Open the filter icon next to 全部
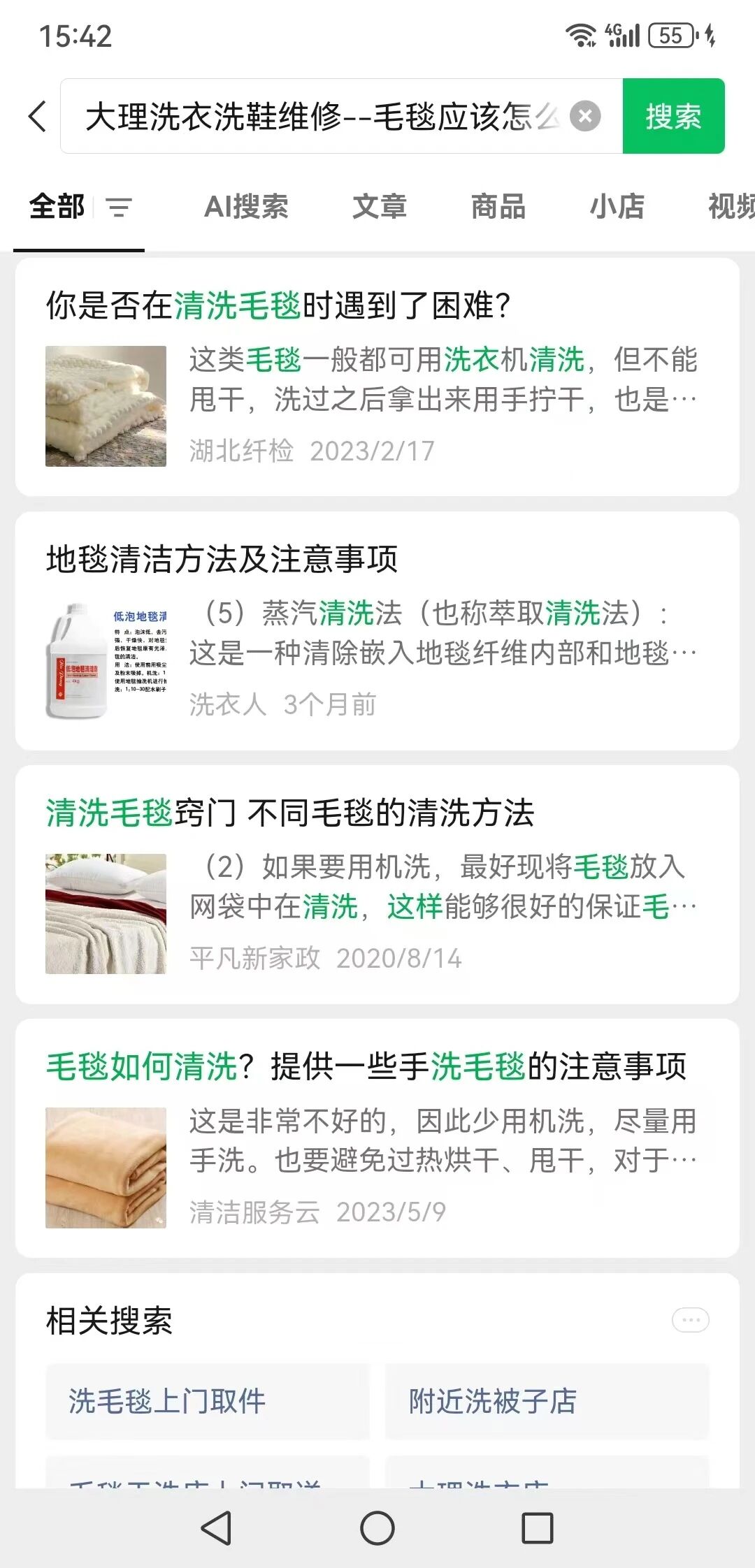The height and width of the screenshot is (1568, 755). (x=119, y=208)
